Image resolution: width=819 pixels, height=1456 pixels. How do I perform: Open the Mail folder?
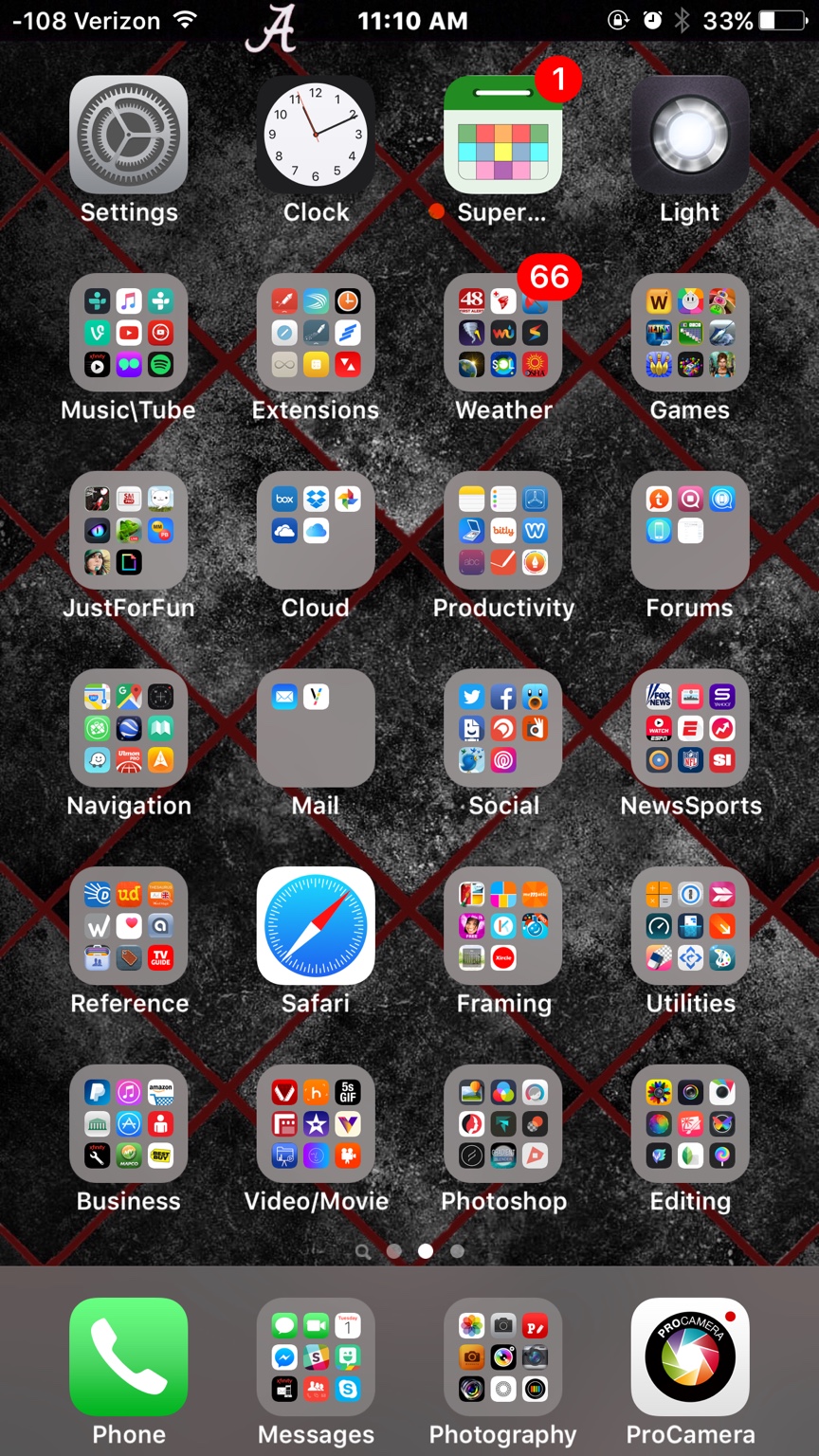coord(316,728)
